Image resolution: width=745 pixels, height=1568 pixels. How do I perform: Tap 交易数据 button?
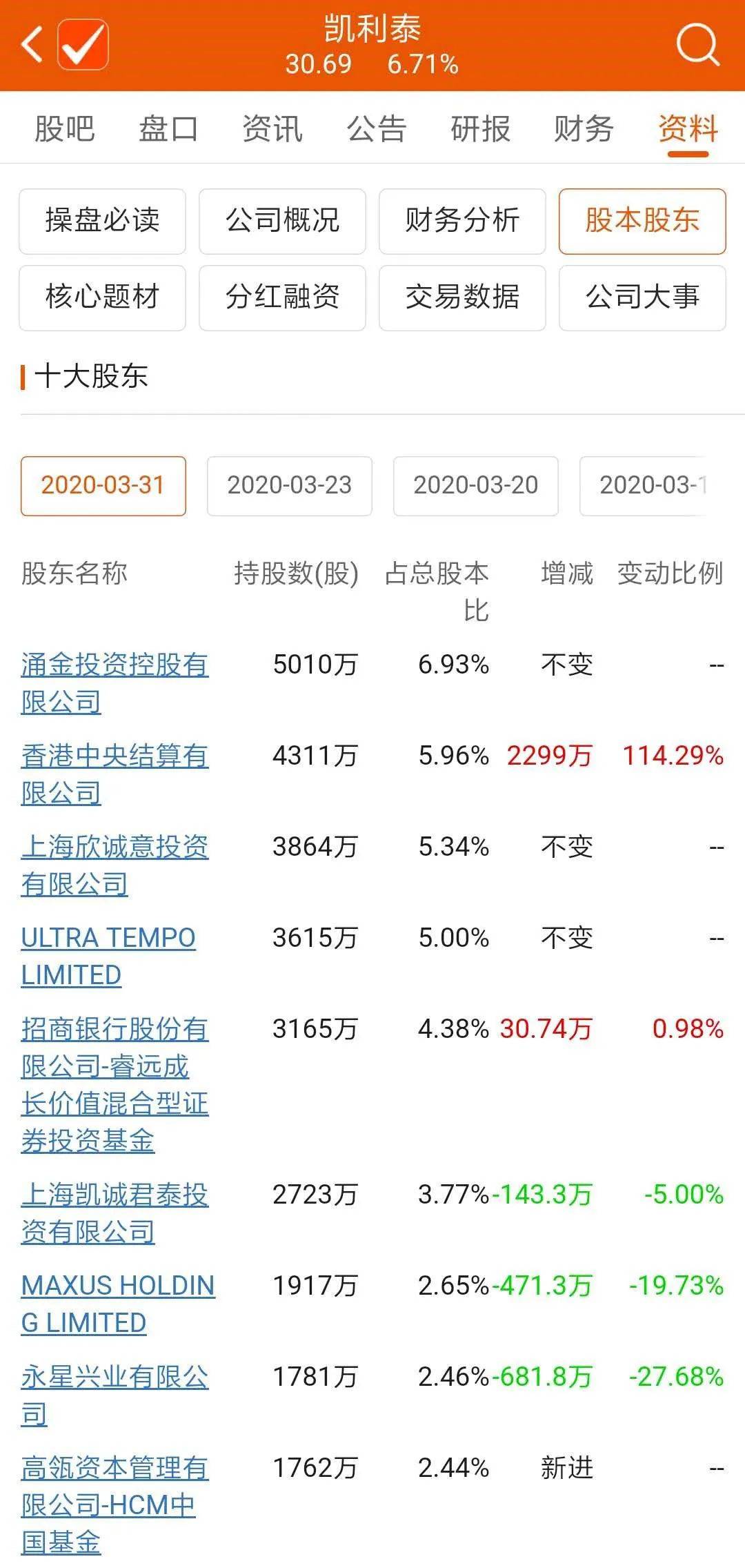coord(461,297)
